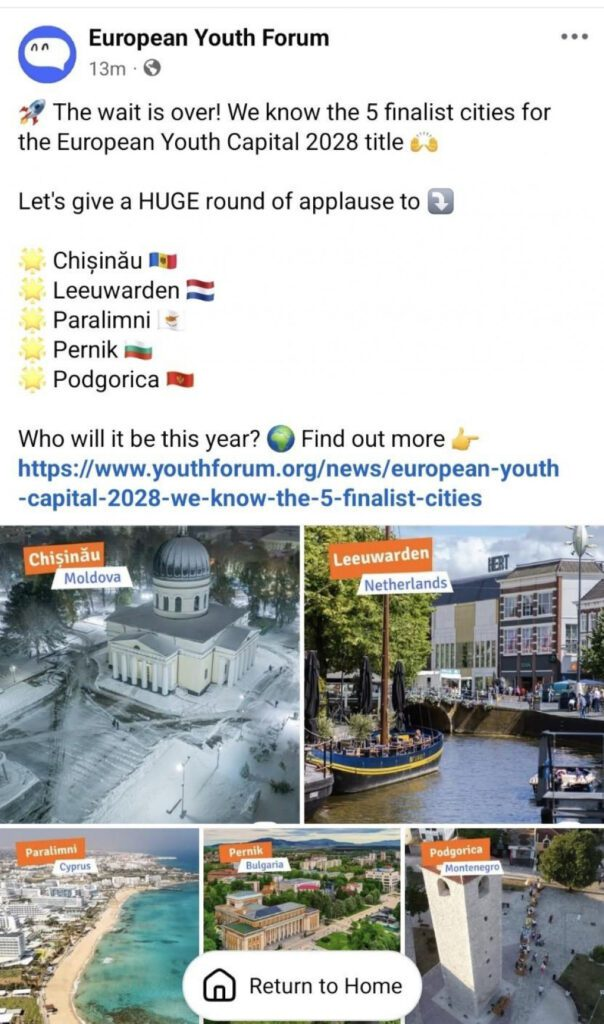Open the Paralimni Cyprus photo

tap(98, 900)
